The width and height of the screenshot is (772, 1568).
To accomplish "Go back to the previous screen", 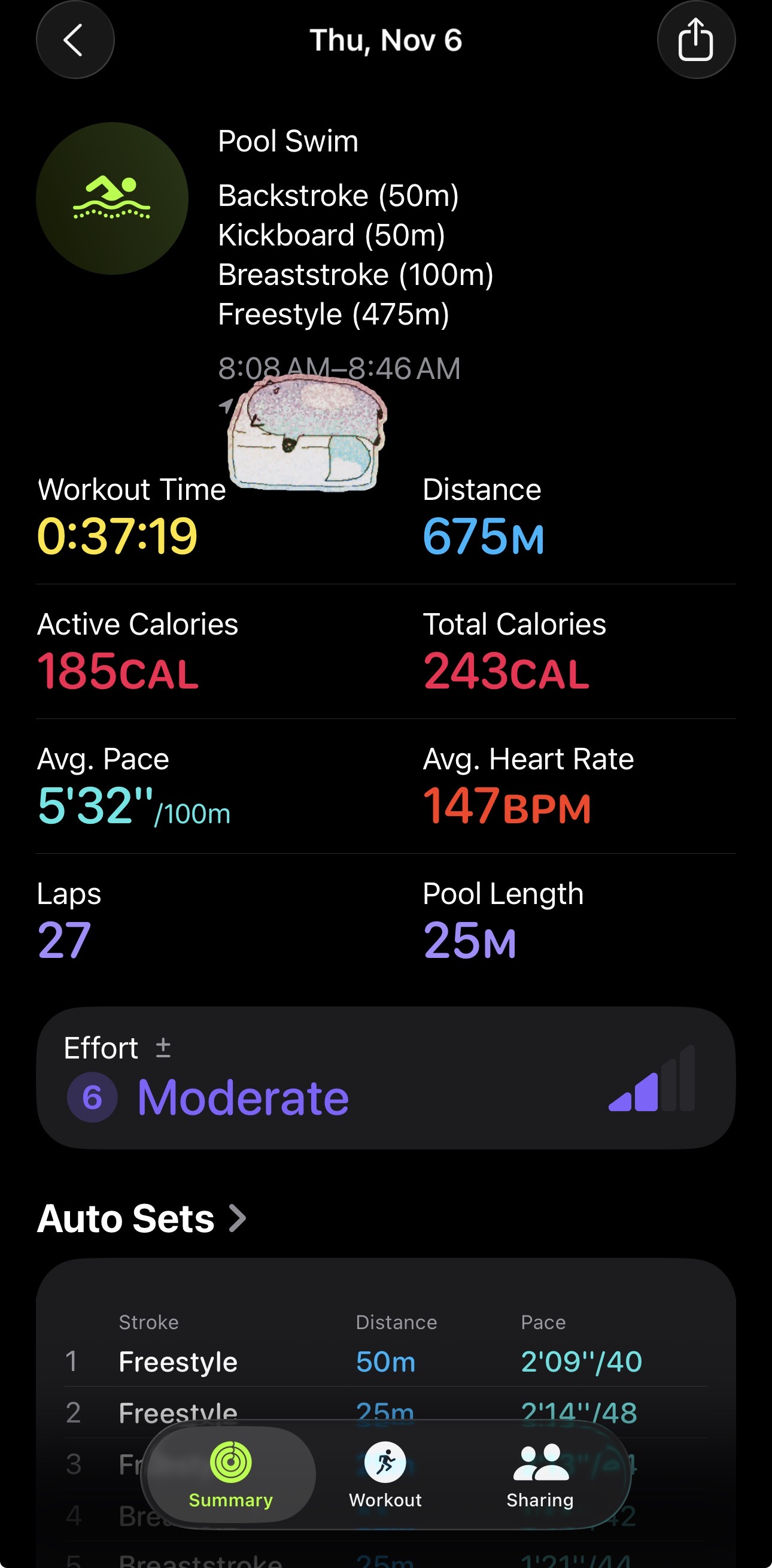I will pyautogui.click(x=75, y=40).
